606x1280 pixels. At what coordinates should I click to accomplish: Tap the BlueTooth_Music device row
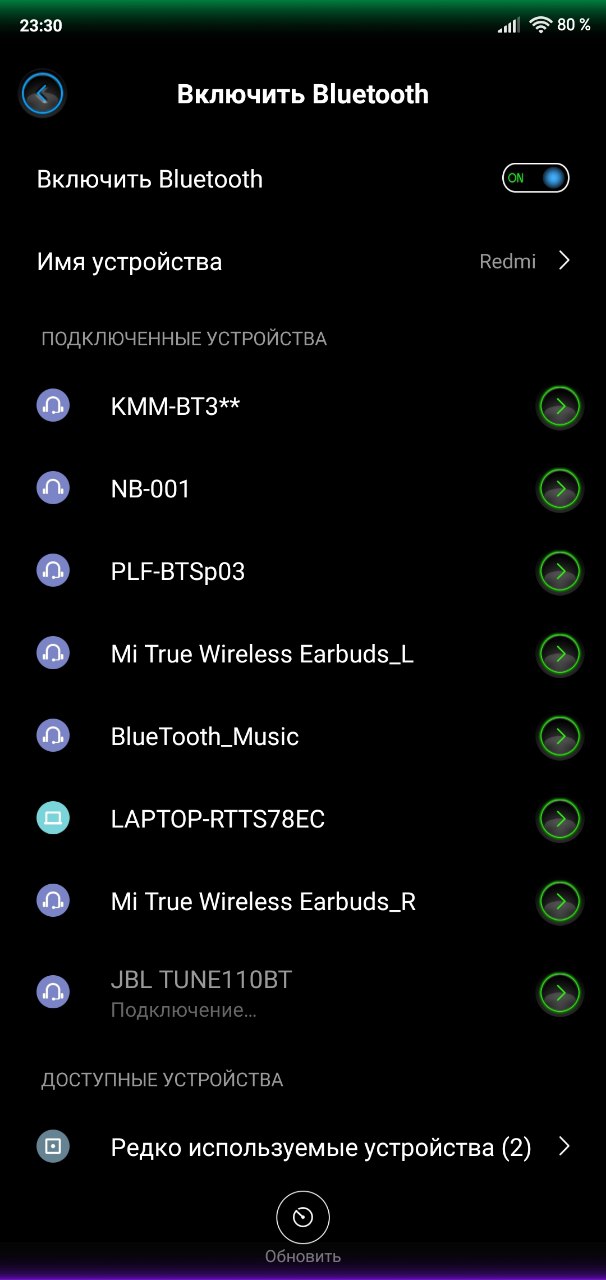point(303,736)
